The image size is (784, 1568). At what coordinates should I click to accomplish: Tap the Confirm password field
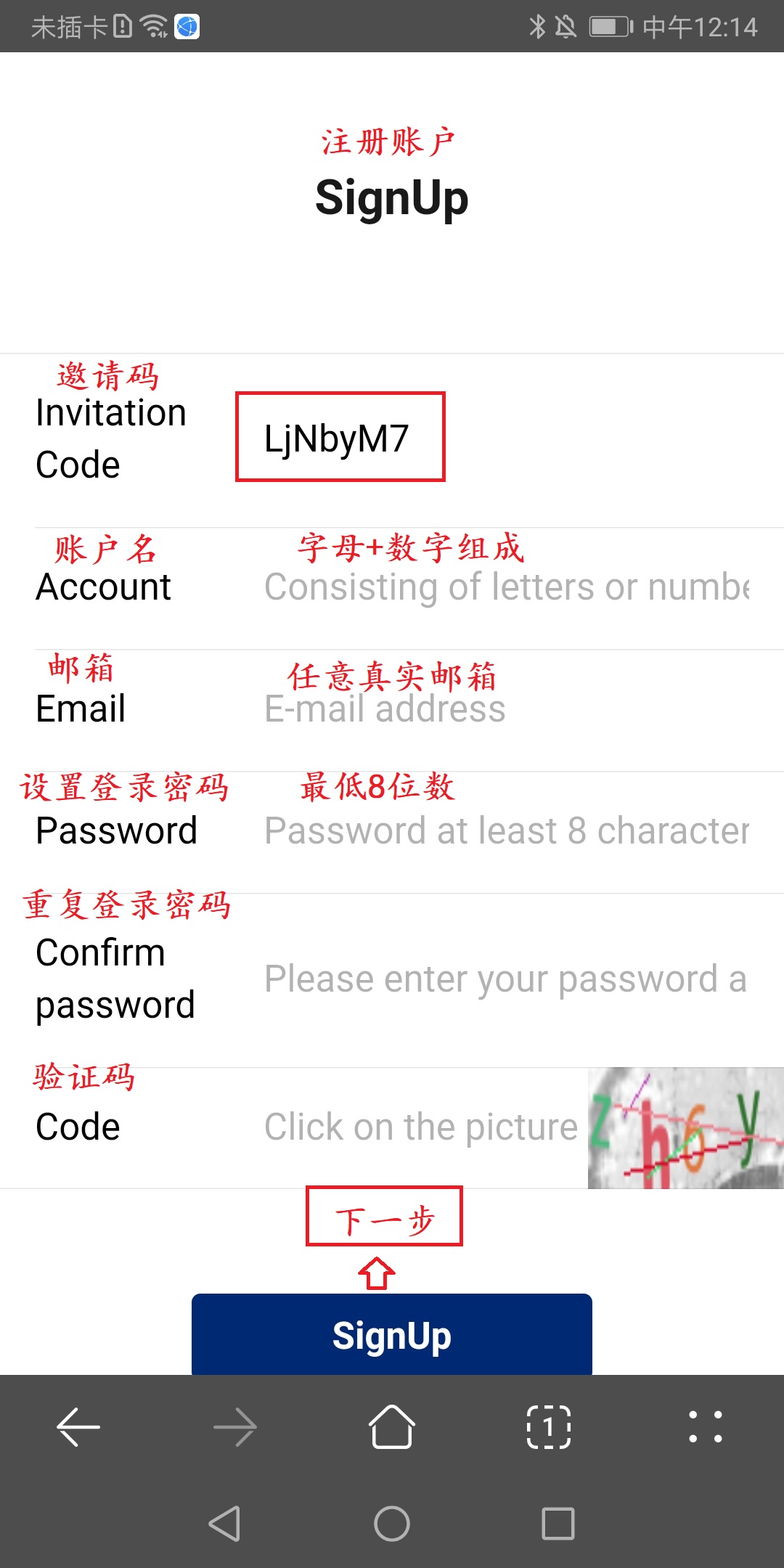(x=507, y=979)
